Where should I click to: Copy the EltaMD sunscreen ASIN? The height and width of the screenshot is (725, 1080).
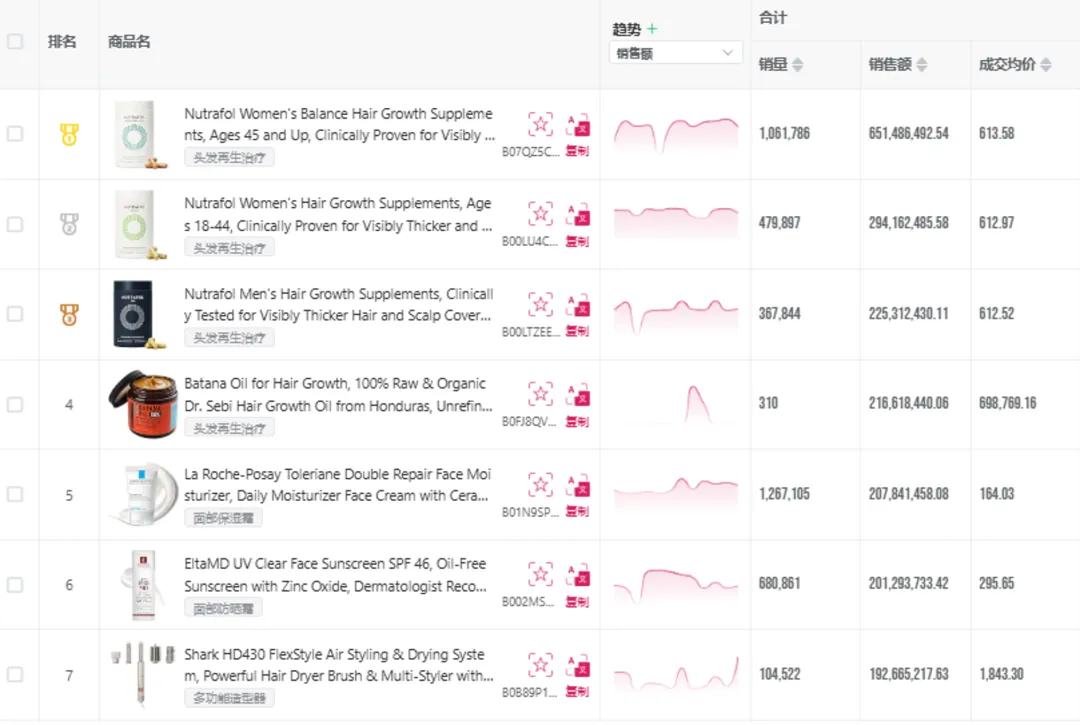coord(577,602)
